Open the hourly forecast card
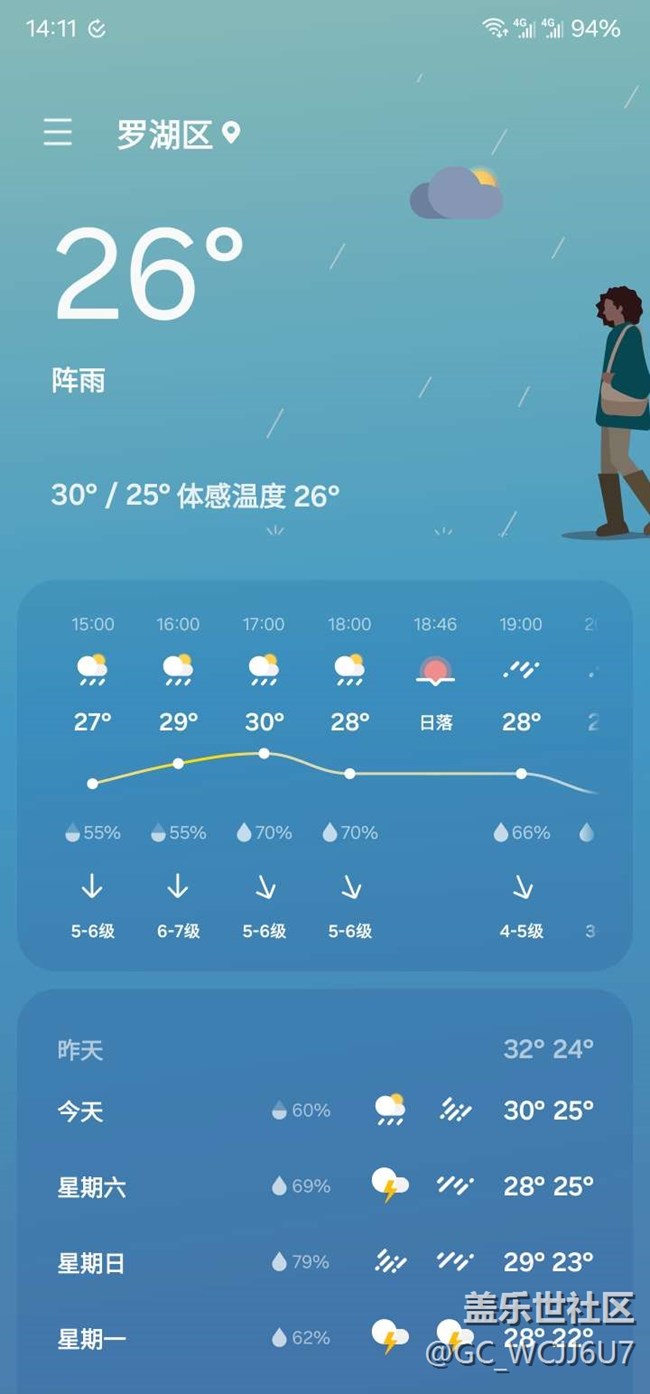Viewport: 650px width, 1394px height. pos(325,775)
